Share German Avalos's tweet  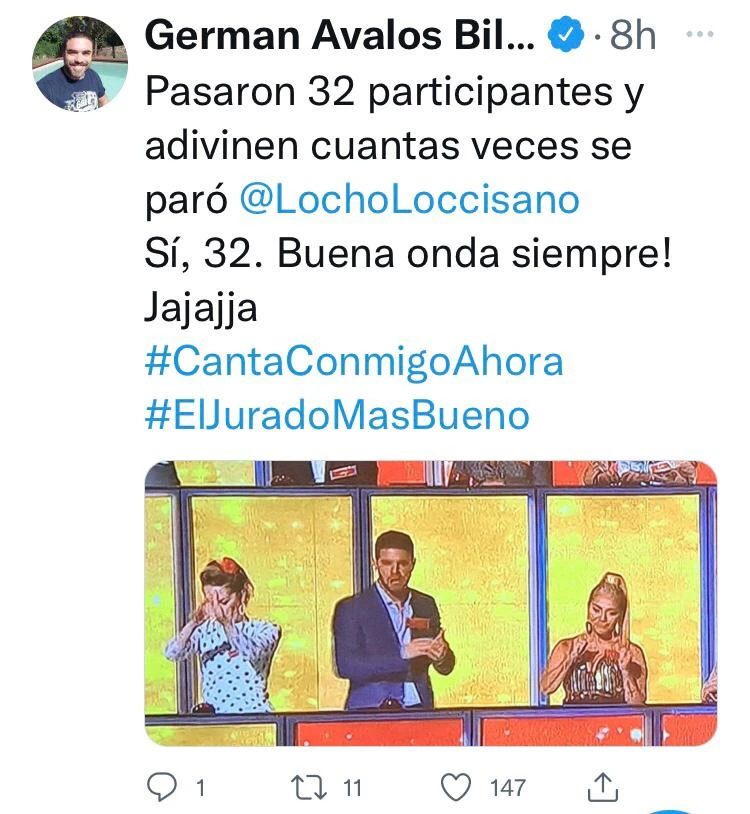coord(601,788)
